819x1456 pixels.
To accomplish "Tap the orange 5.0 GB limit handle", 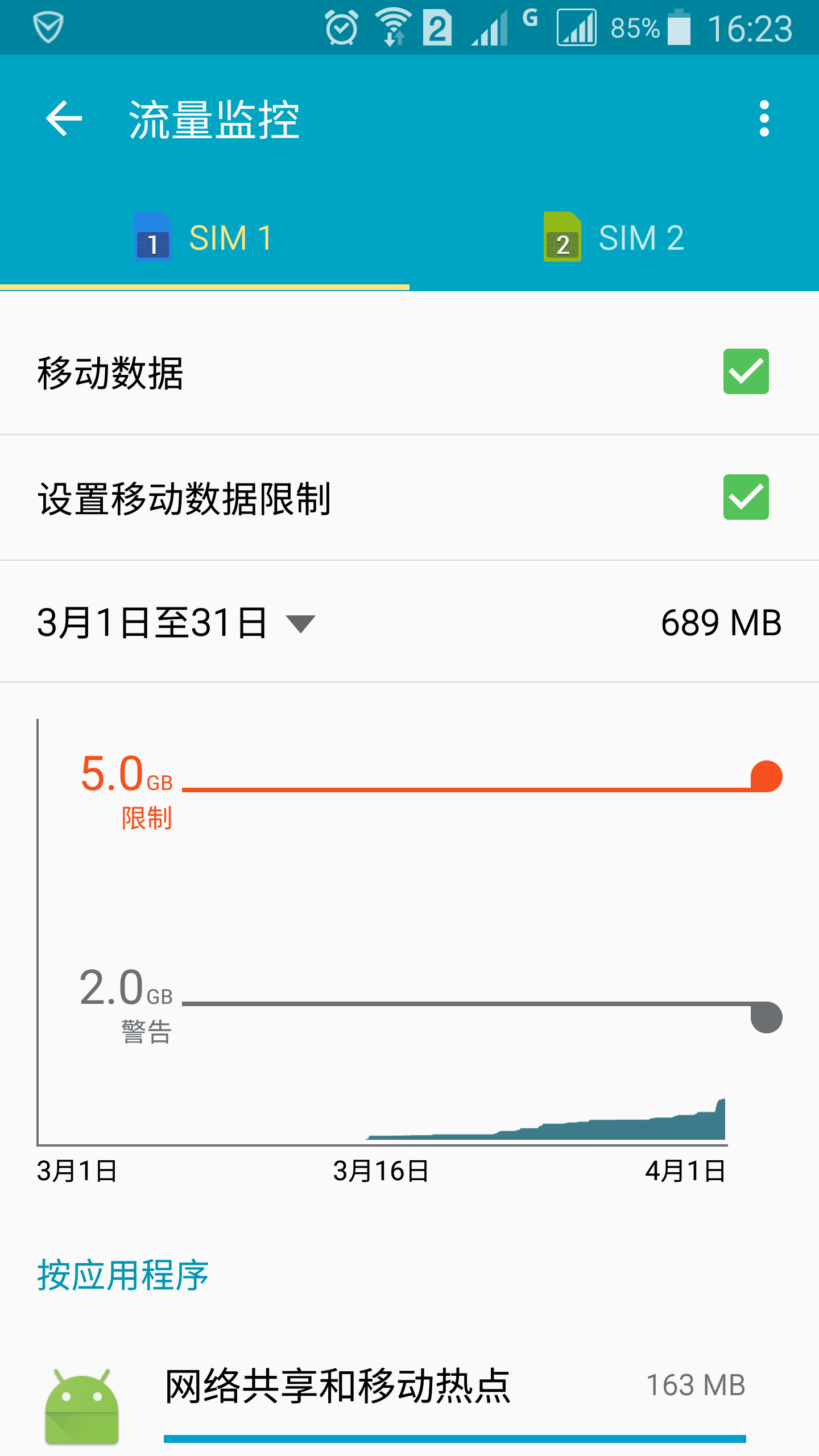I will (766, 776).
